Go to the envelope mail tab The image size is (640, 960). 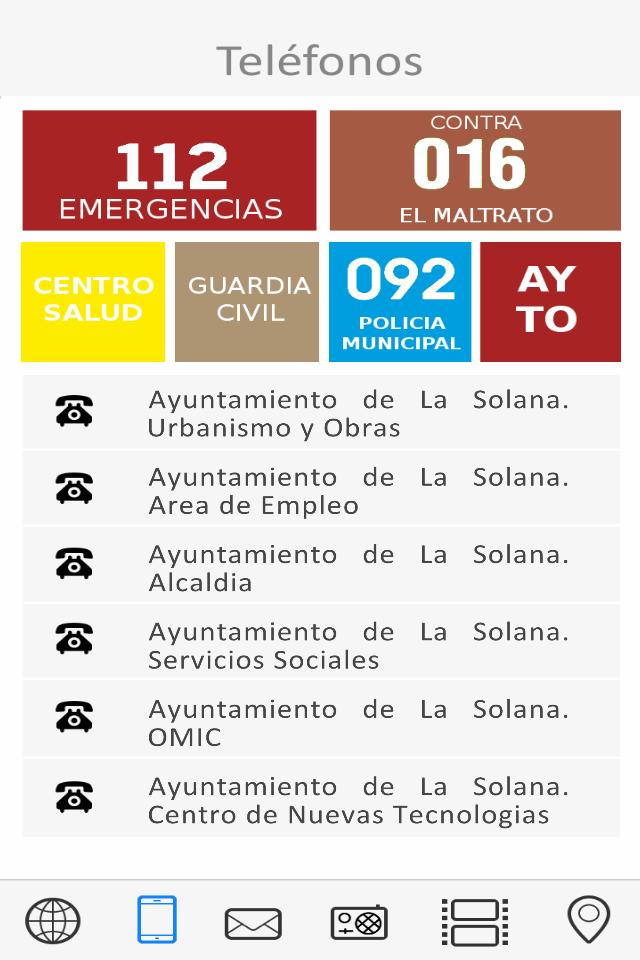pos(253,923)
